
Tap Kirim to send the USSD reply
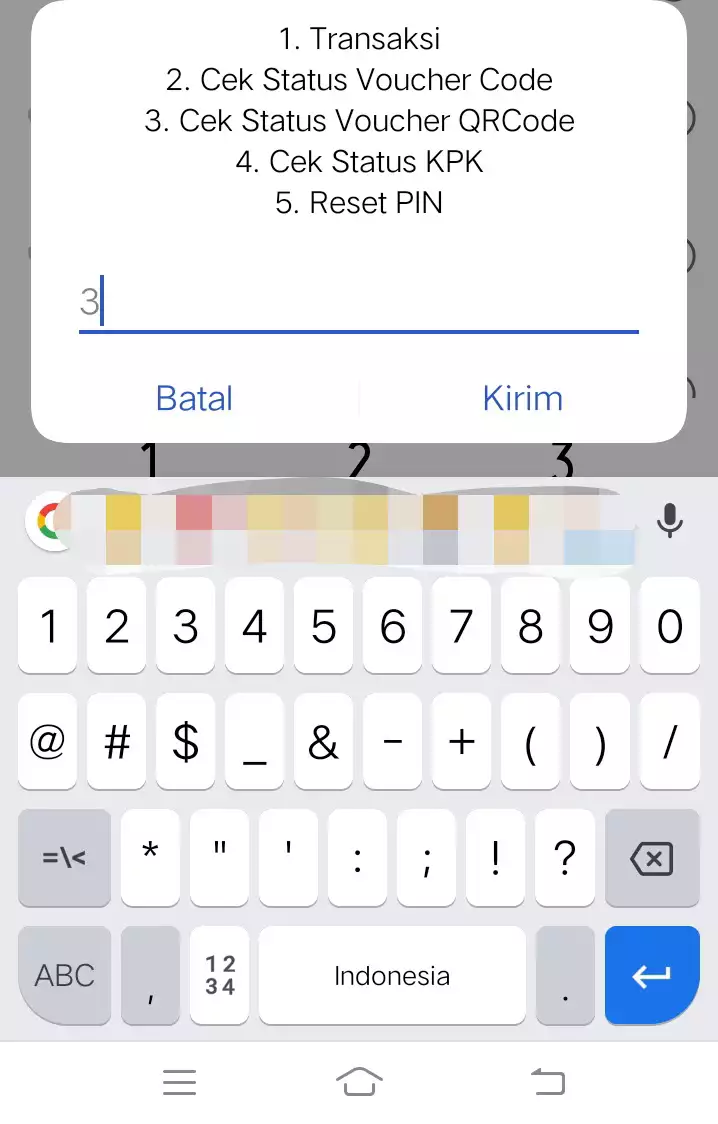click(522, 398)
